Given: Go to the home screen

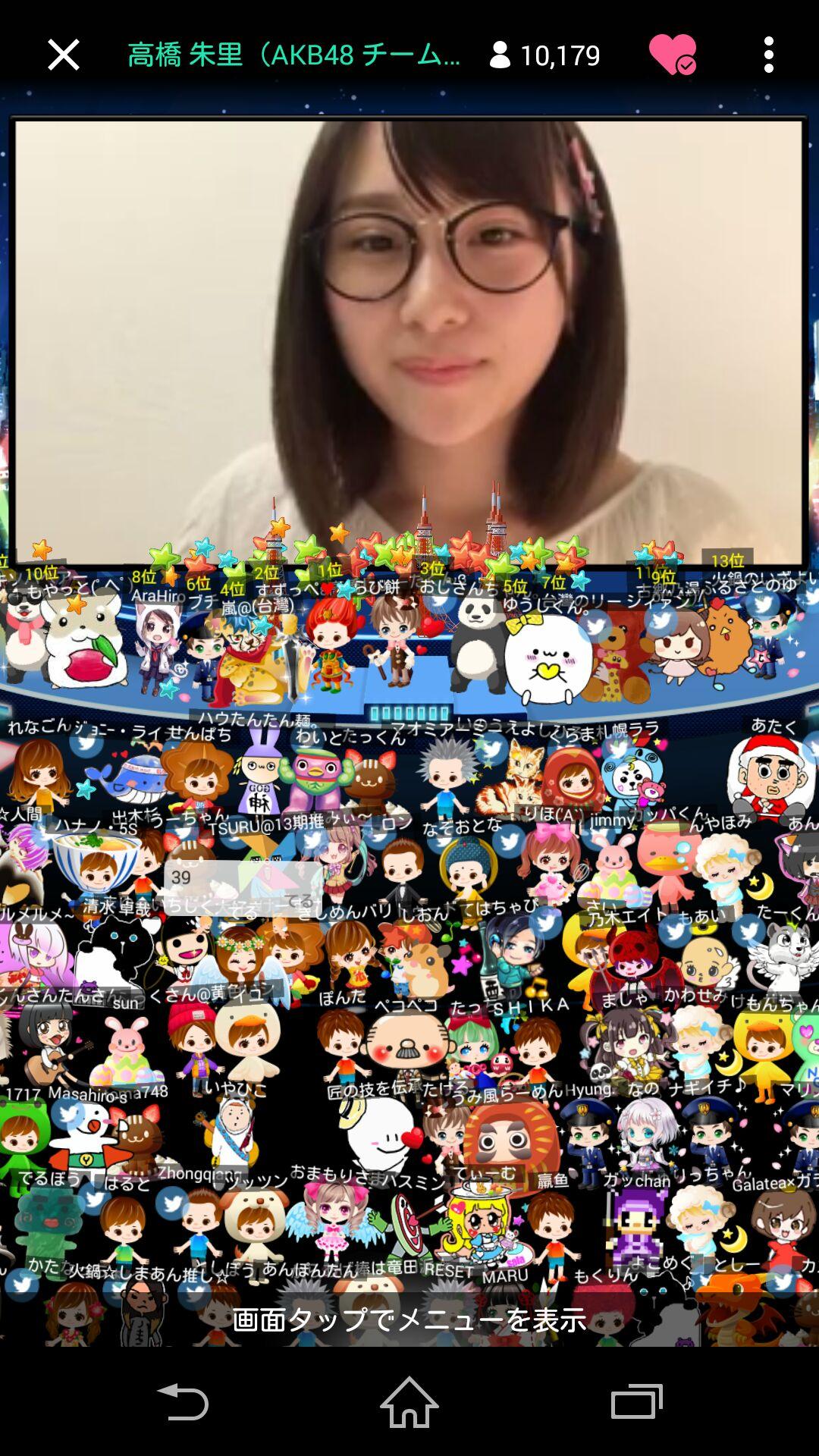Looking at the screenshot, I should click(409, 1401).
